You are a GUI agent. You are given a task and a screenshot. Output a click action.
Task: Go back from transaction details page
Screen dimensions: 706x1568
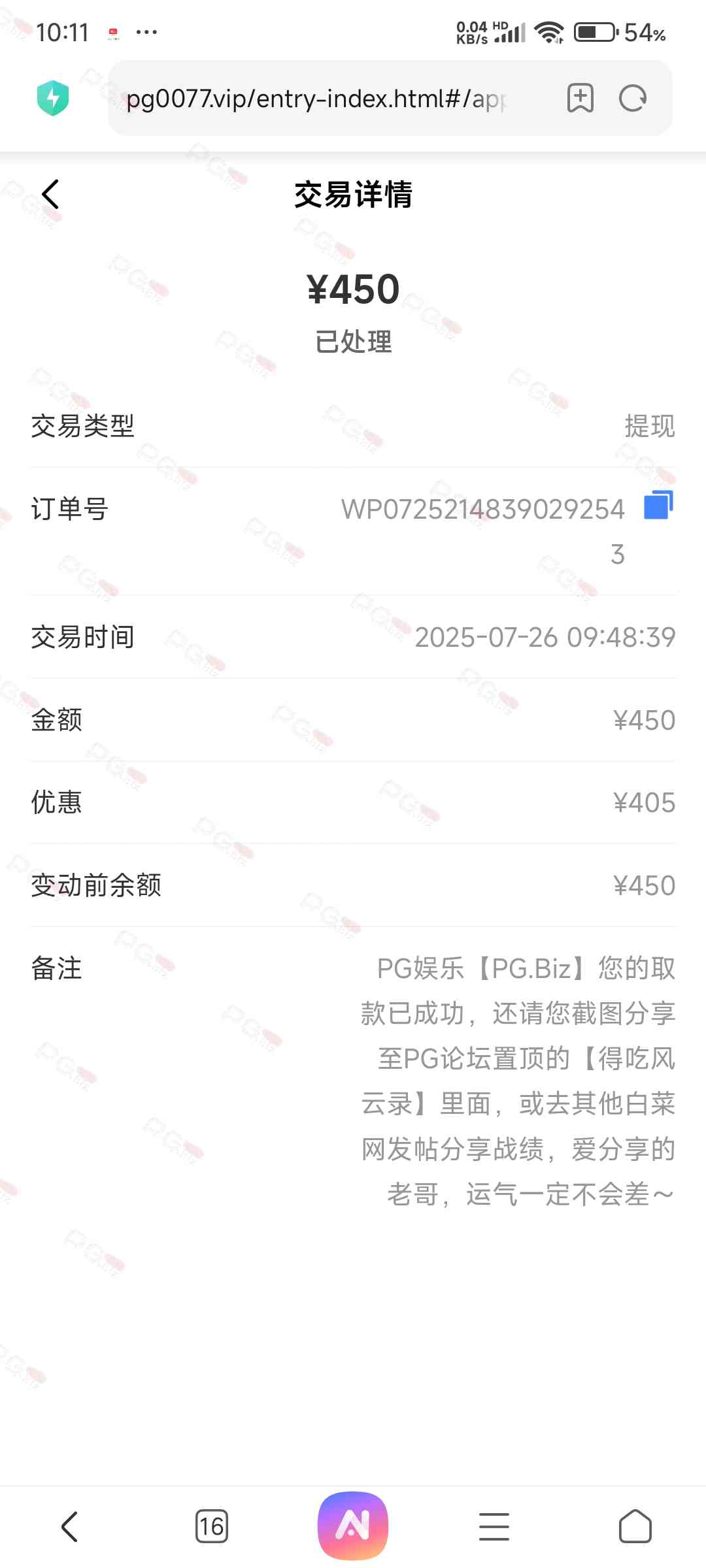(50, 195)
